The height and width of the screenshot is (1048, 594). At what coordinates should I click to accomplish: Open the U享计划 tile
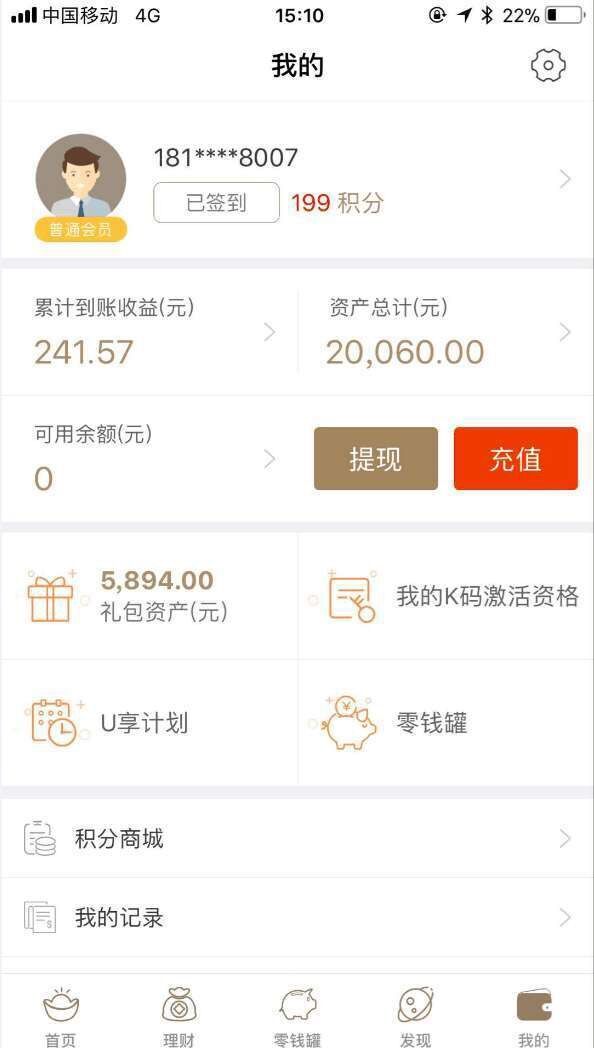150,723
